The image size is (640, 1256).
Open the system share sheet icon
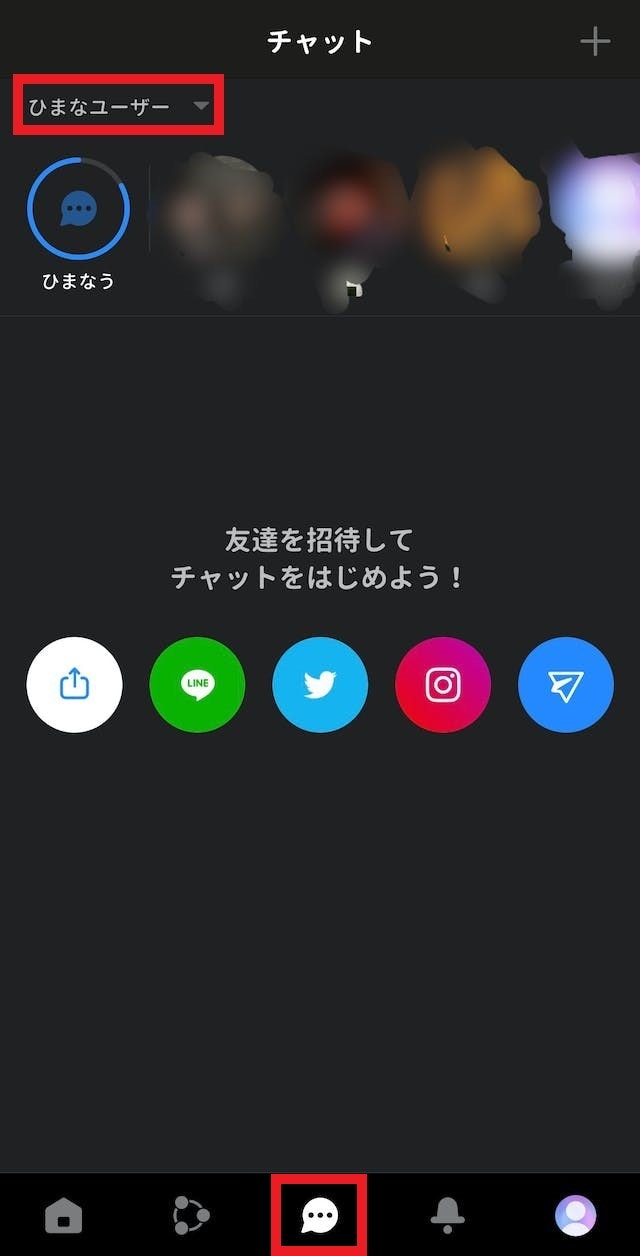pyautogui.click(x=75, y=685)
